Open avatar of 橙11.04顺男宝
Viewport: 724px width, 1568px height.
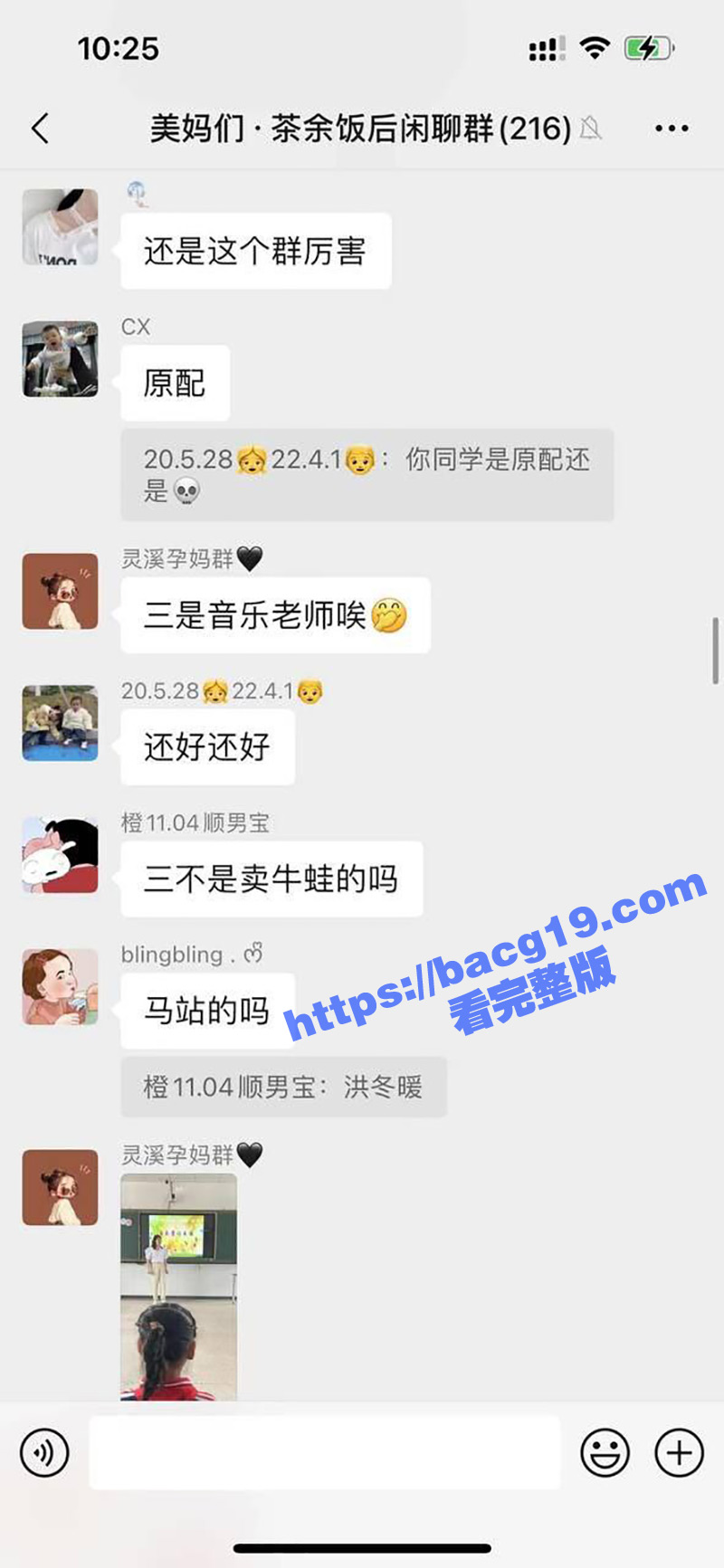[60, 855]
